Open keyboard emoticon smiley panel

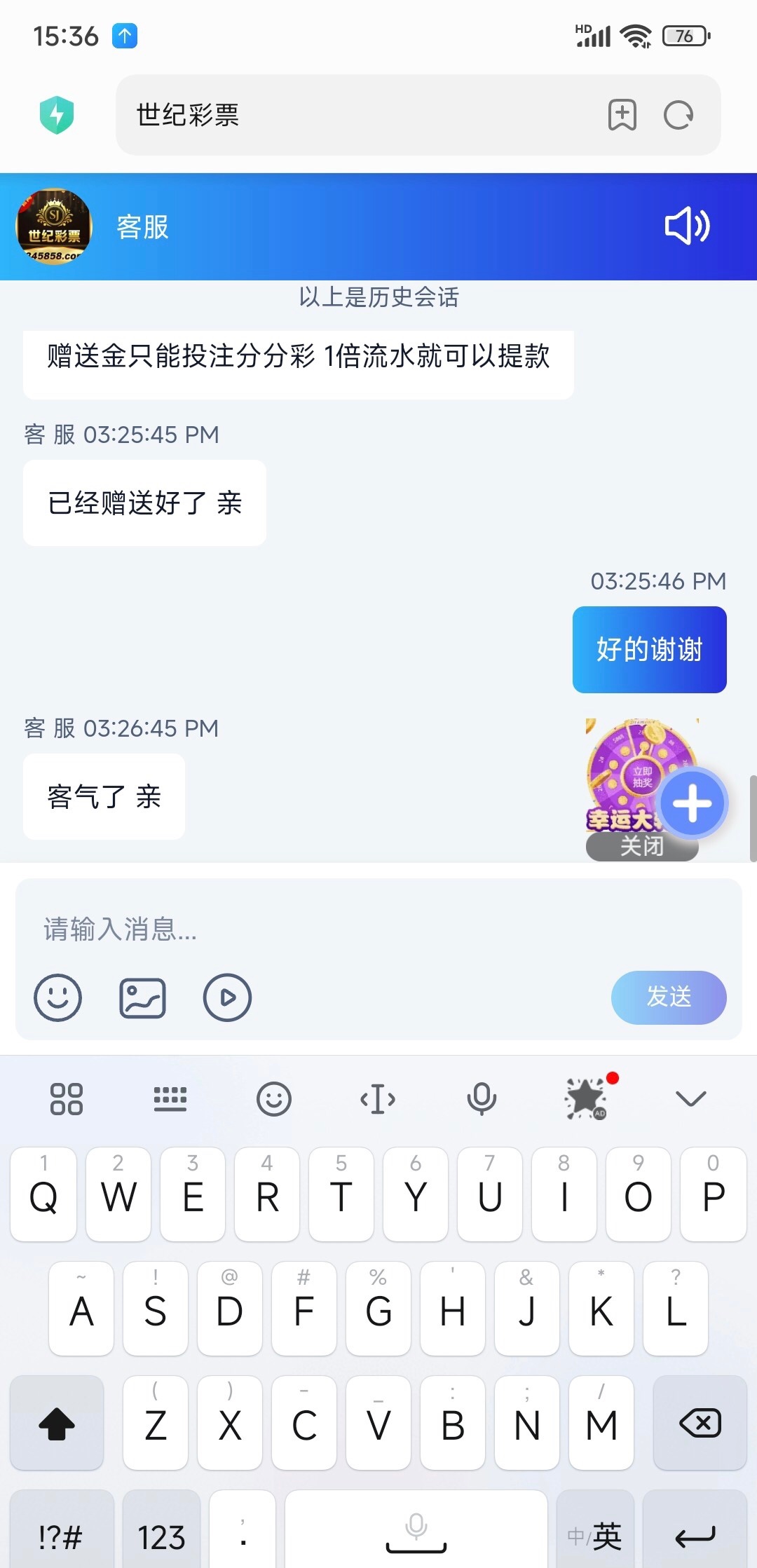(273, 1098)
